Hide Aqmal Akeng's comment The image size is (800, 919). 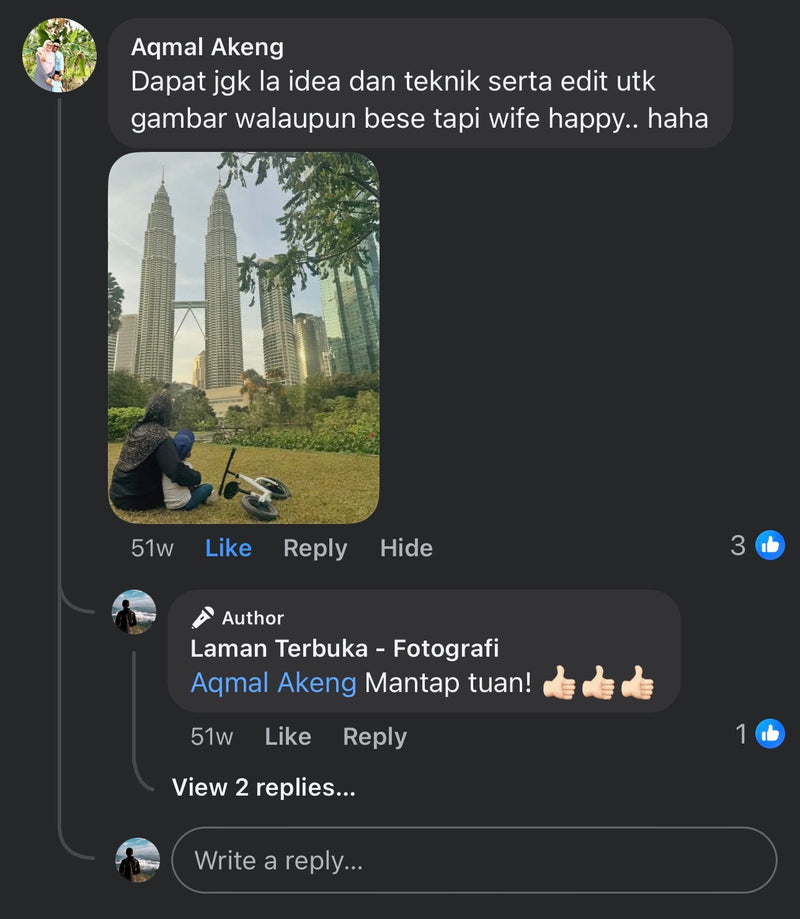(406, 548)
